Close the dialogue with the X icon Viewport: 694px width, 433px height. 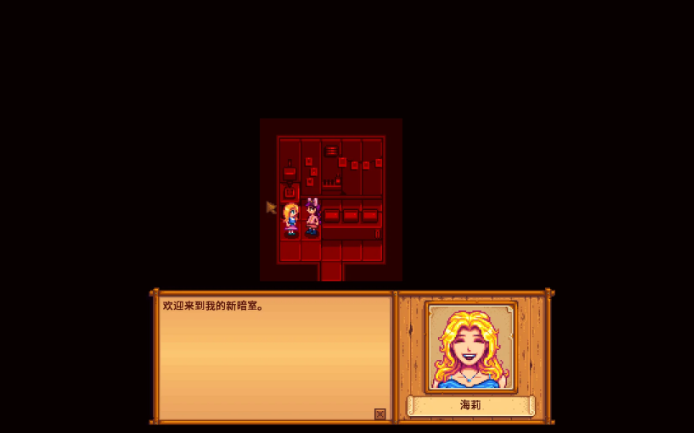click(x=380, y=414)
